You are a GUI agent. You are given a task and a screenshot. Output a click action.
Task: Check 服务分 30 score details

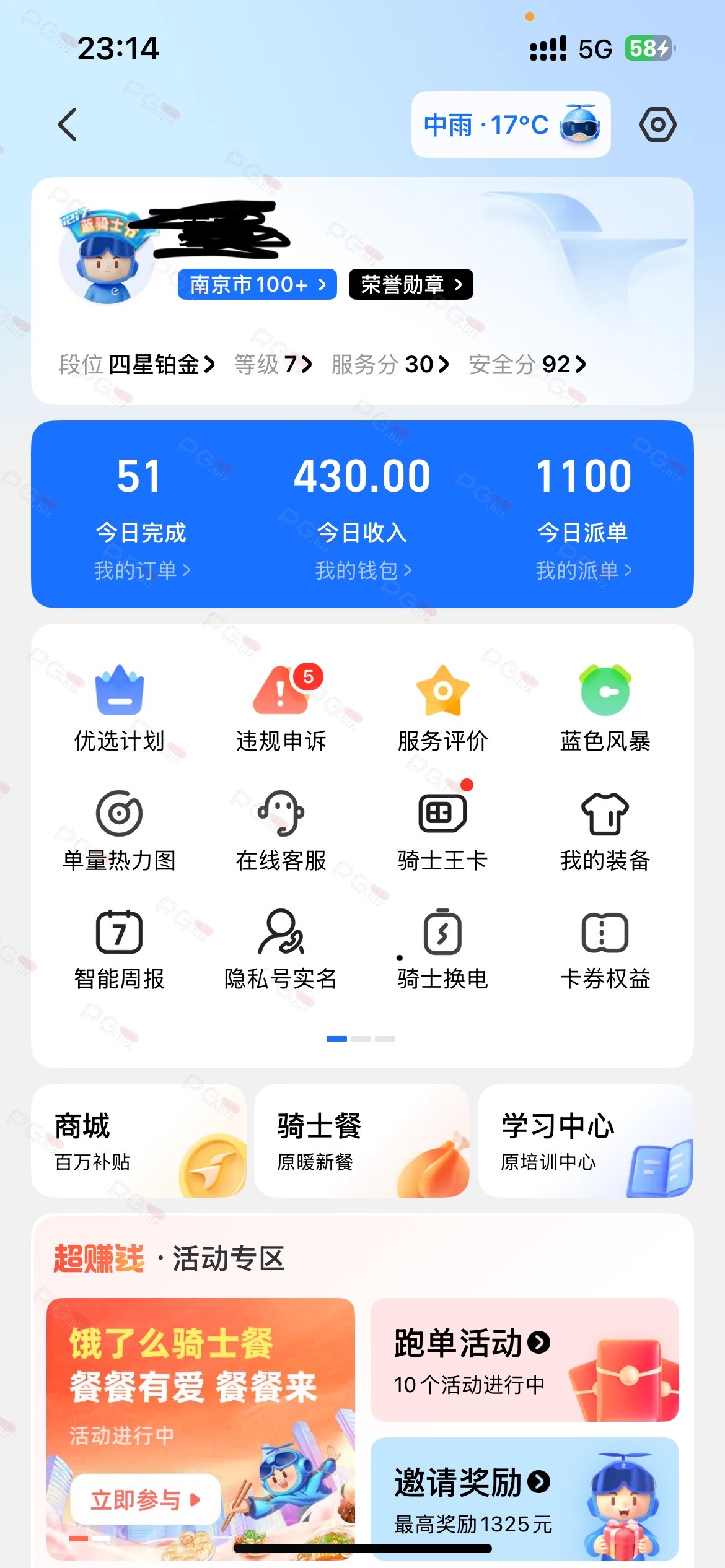[x=390, y=364]
